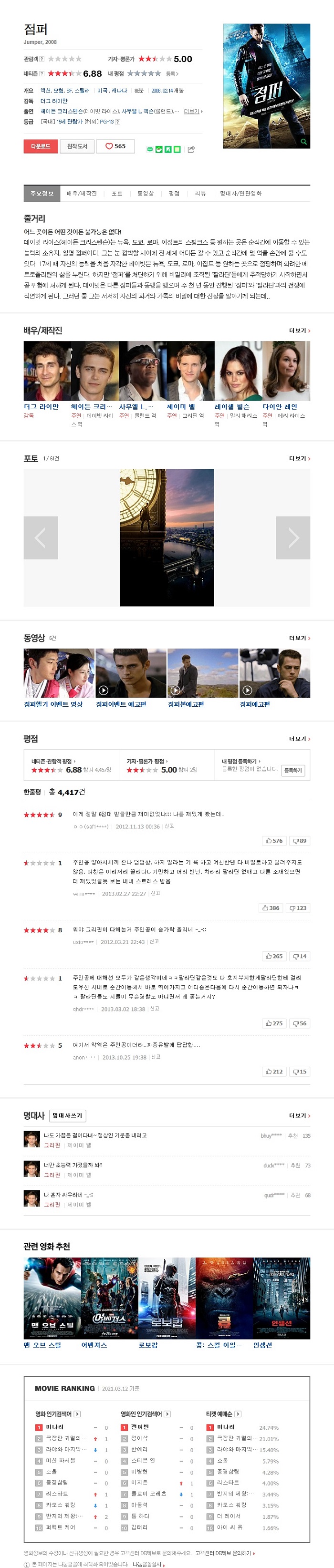Like the movie with the 565 heart button

point(115,146)
